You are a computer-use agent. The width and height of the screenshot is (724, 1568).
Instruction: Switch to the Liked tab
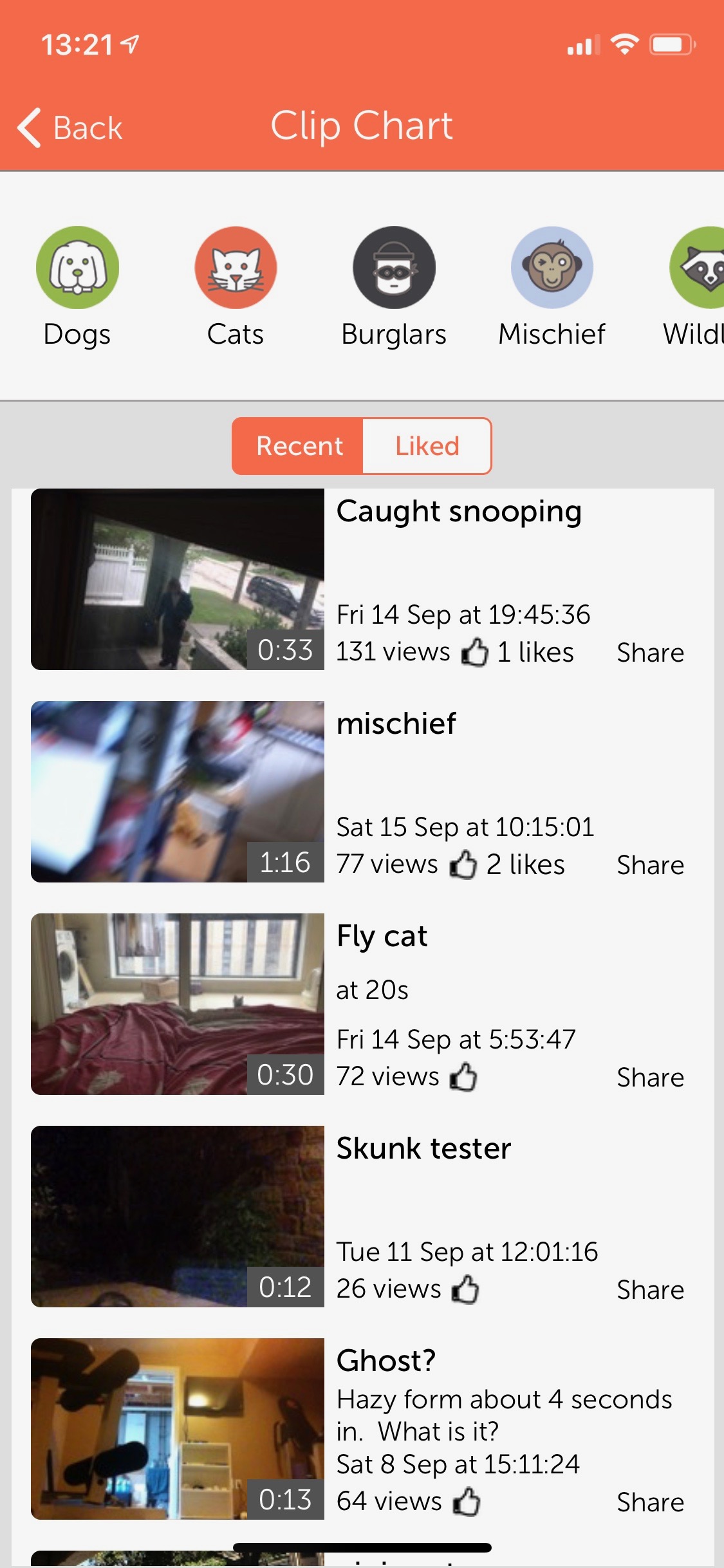click(427, 446)
